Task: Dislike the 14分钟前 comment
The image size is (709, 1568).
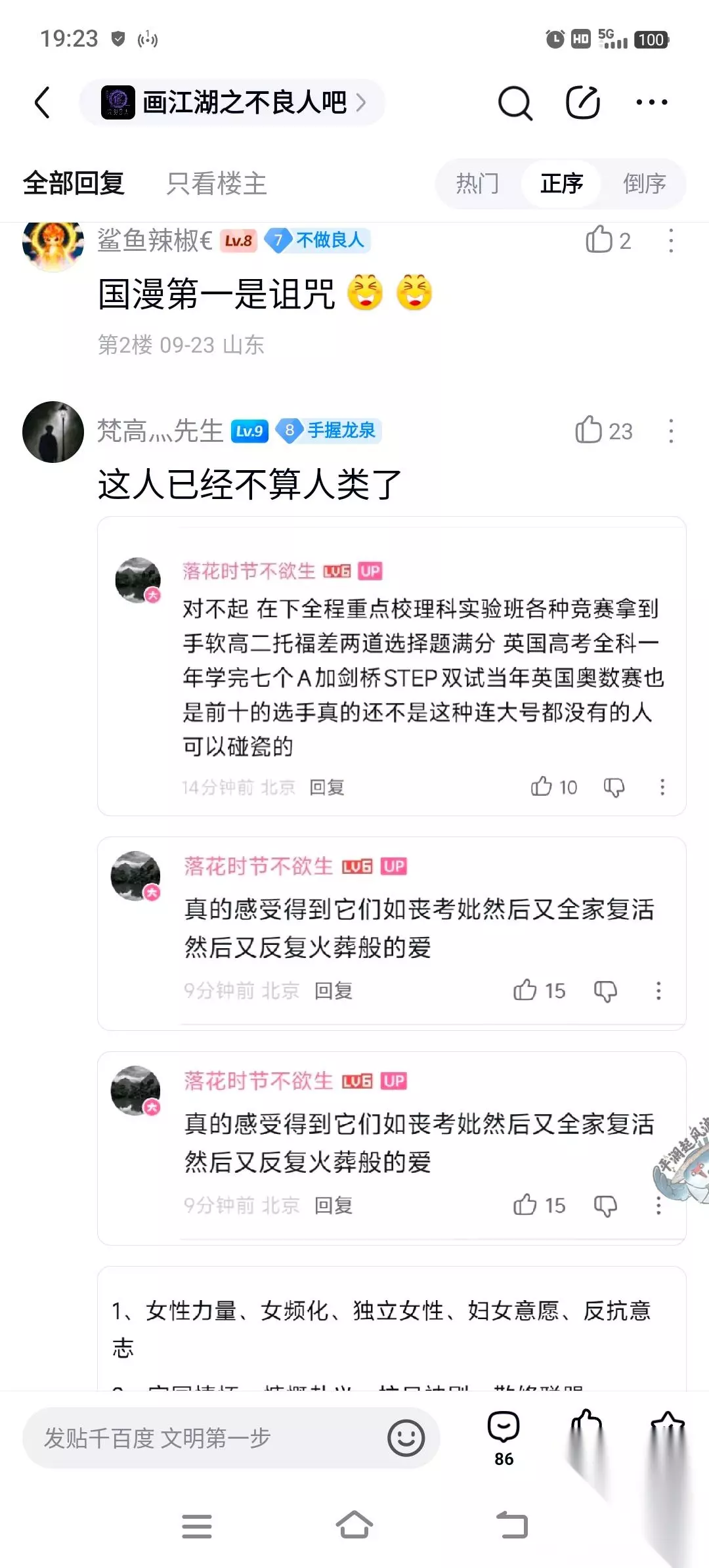Action: (614, 787)
